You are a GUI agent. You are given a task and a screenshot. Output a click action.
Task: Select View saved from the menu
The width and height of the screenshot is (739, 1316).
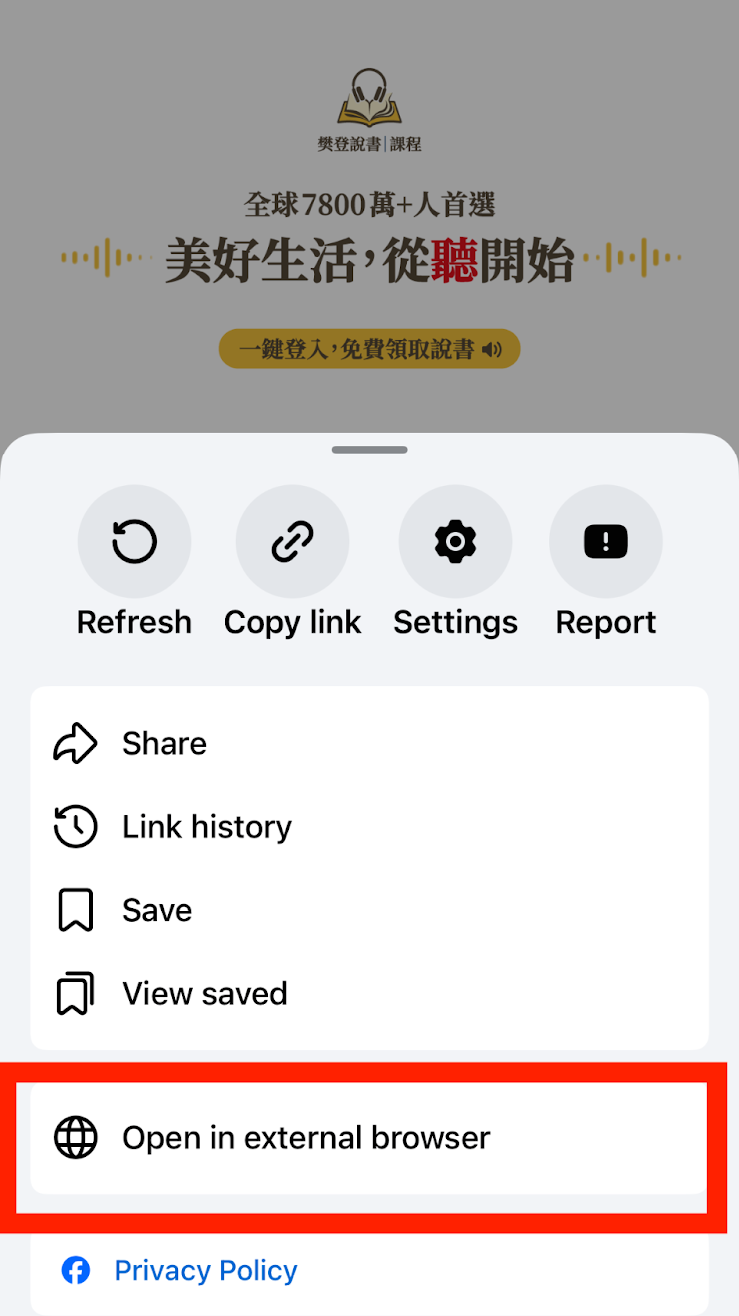(x=204, y=993)
